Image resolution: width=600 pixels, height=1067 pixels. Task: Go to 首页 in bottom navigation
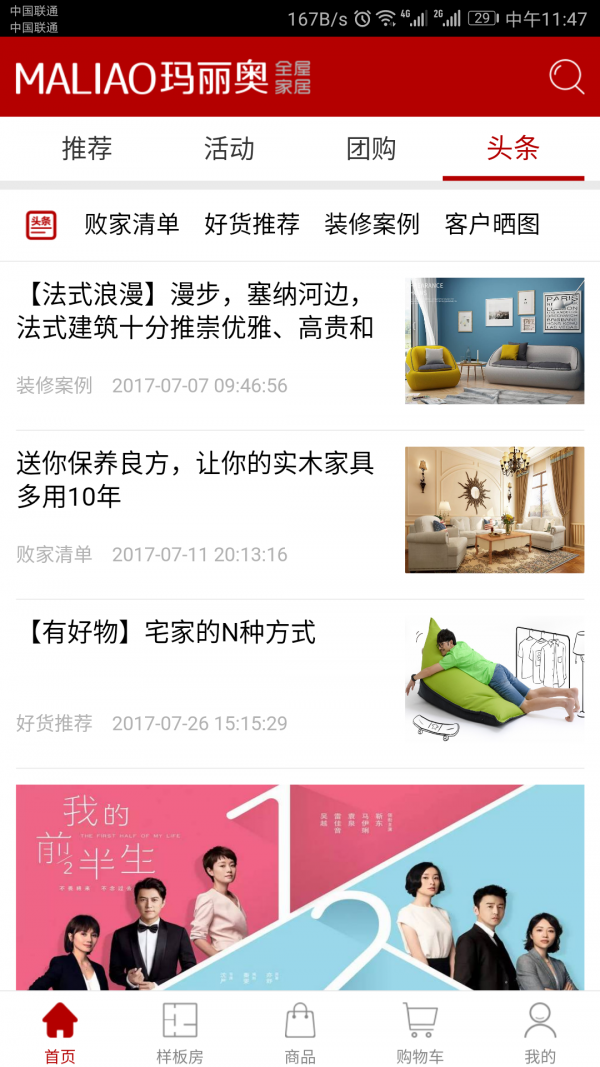point(60,1032)
